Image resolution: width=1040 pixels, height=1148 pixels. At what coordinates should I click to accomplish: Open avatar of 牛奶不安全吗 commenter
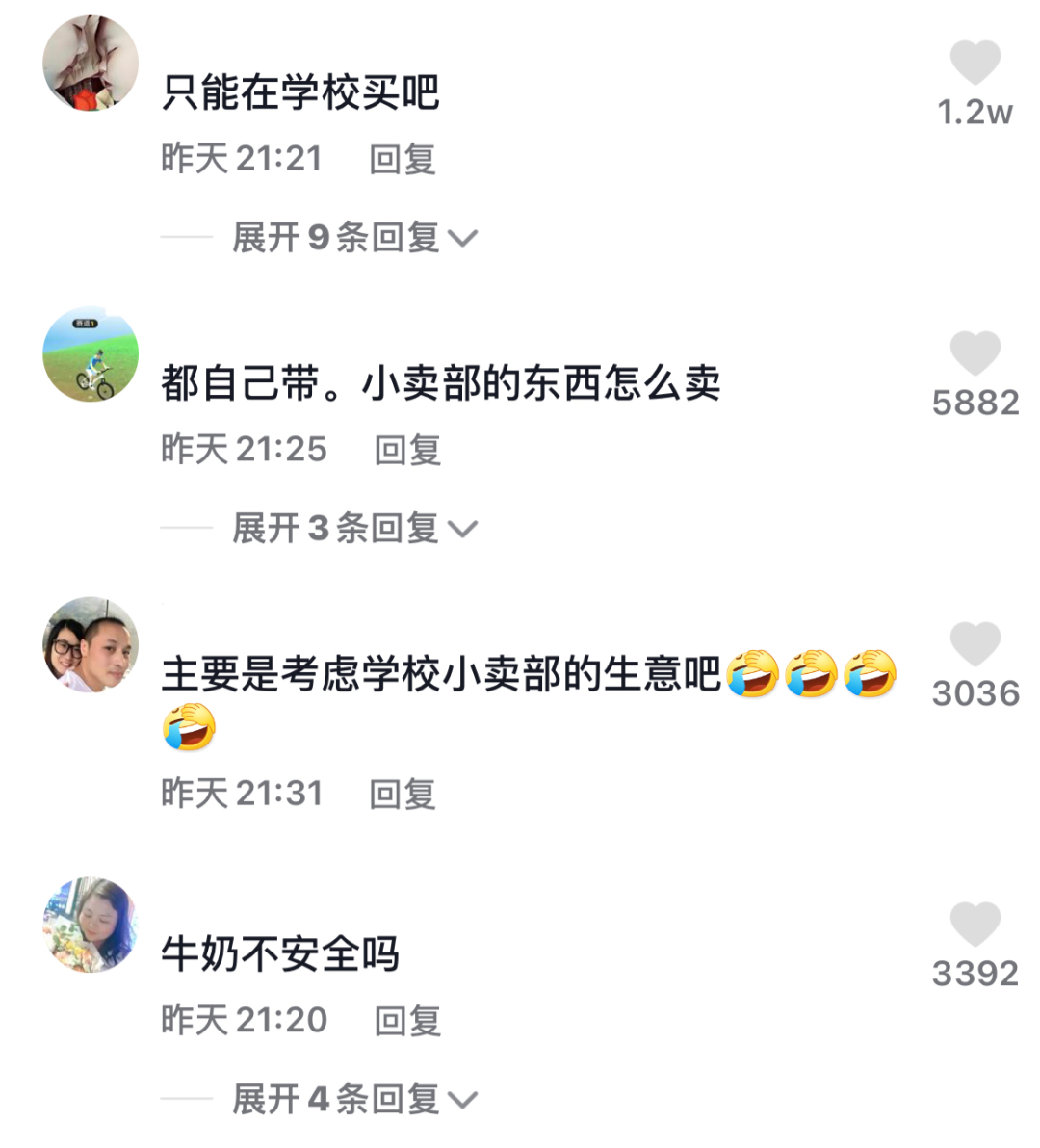point(91,926)
